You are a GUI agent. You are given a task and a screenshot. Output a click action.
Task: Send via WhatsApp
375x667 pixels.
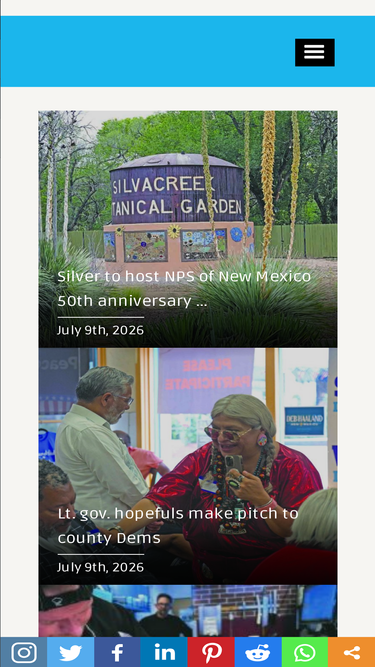pyautogui.click(x=305, y=652)
